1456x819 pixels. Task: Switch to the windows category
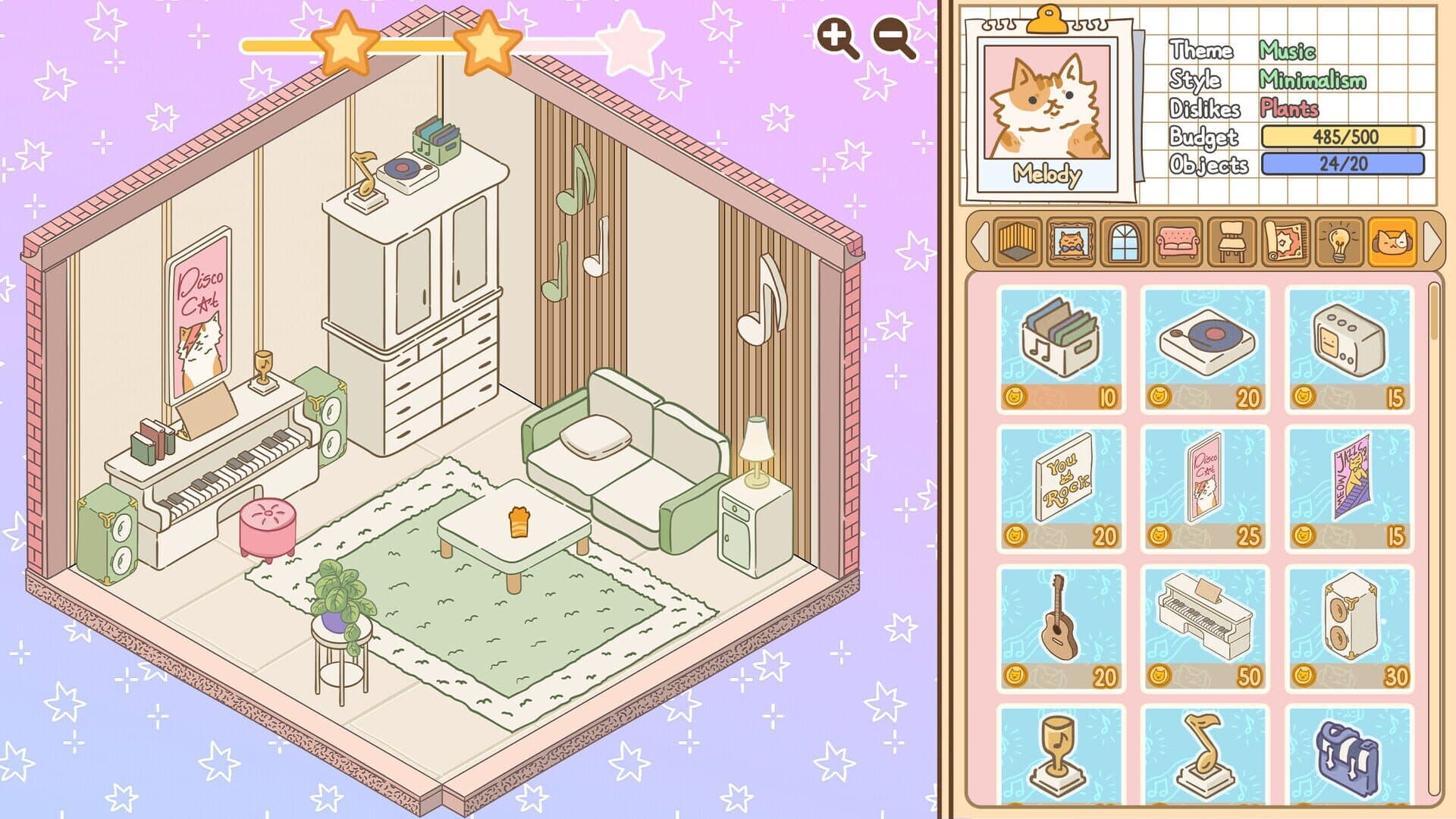tap(1124, 242)
